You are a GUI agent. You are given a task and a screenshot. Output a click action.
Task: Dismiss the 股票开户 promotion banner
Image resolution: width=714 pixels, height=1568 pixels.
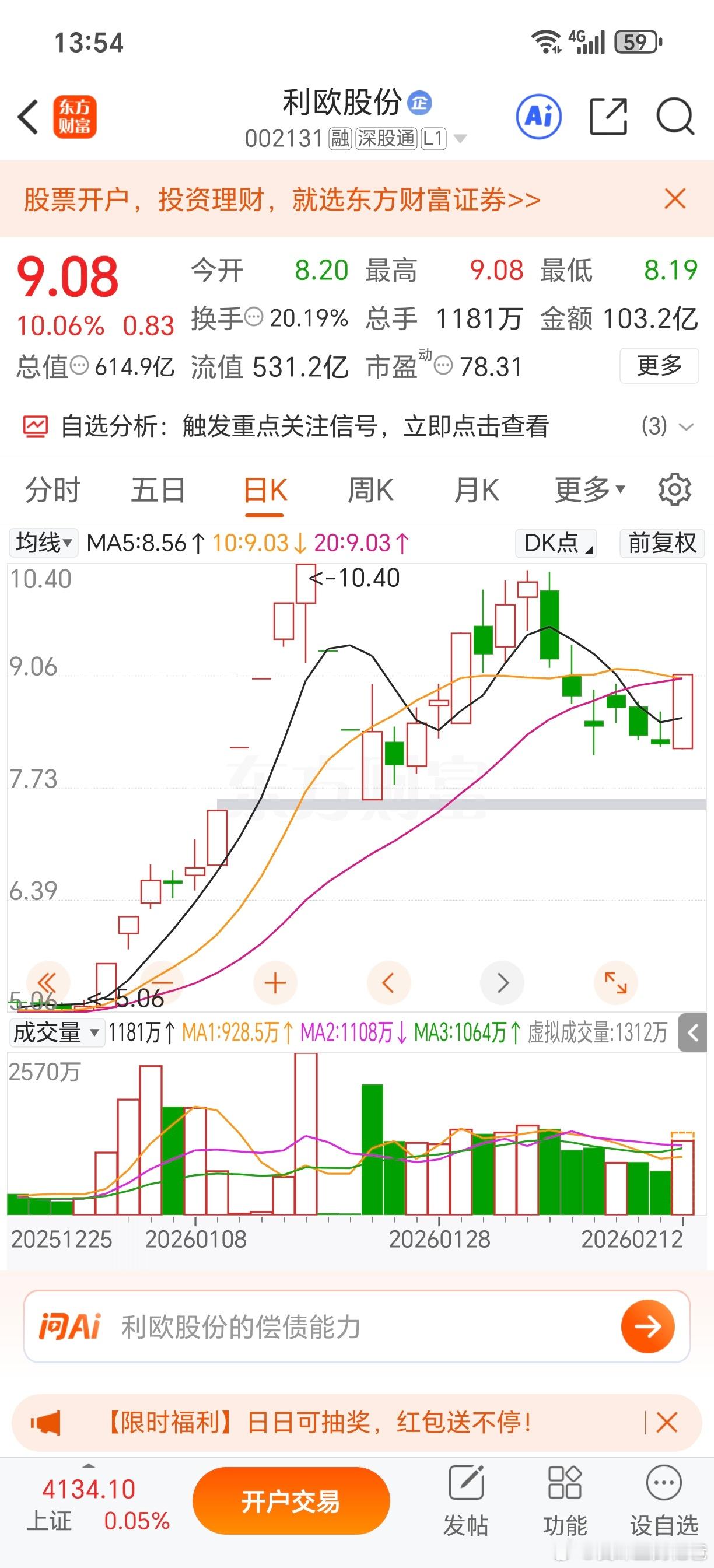[675, 199]
